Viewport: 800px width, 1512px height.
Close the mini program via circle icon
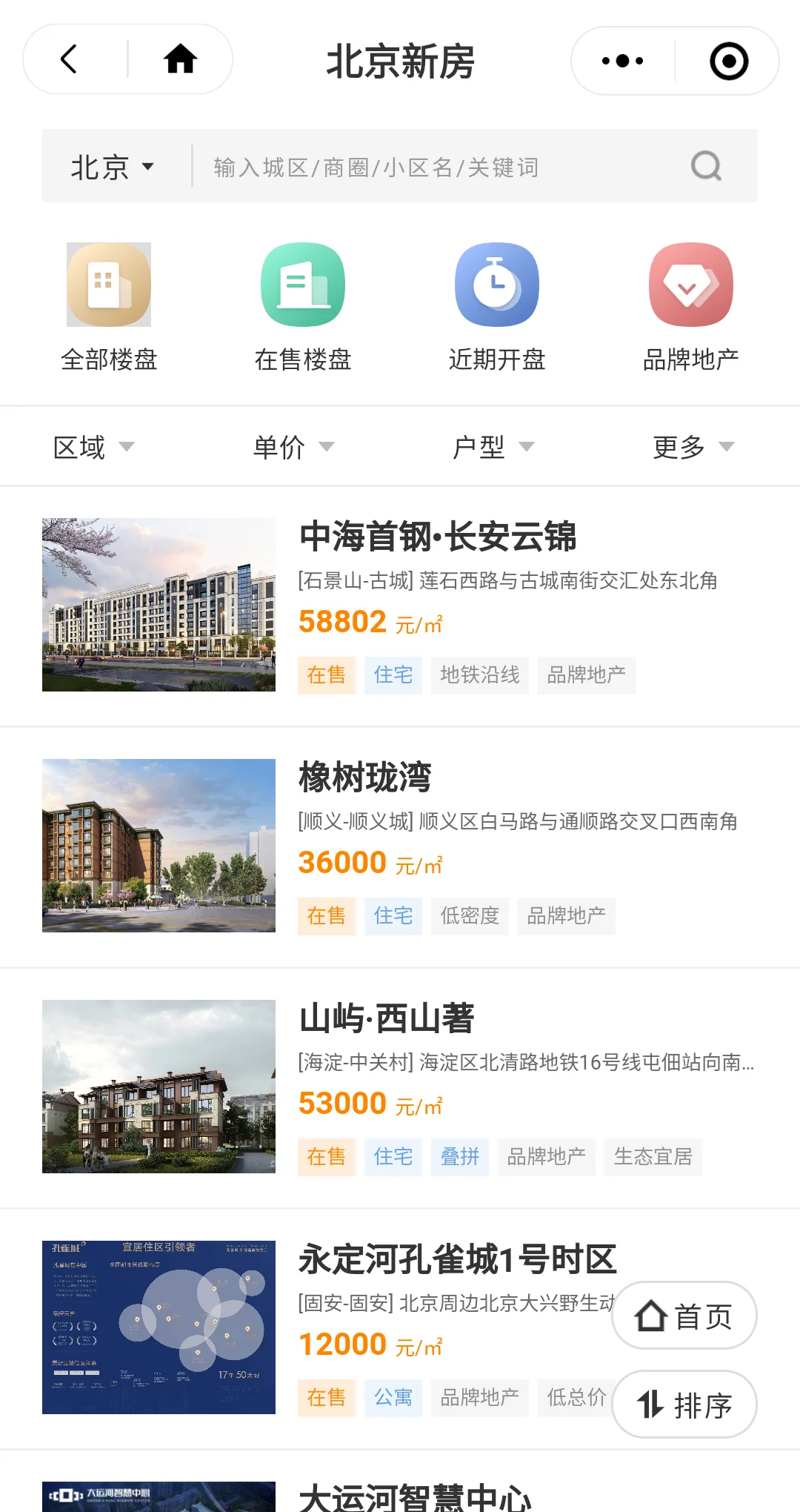click(729, 61)
